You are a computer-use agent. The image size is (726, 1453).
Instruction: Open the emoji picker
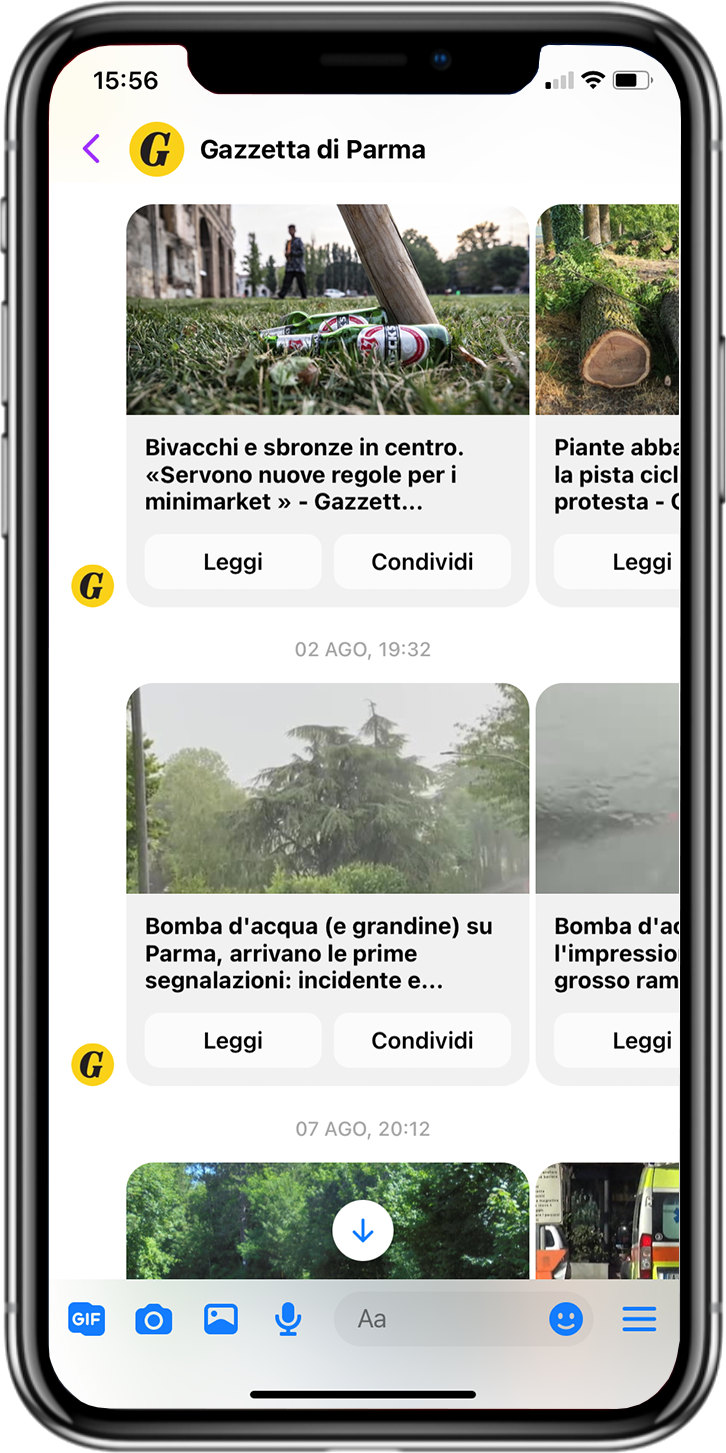(x=566, y=1320)
